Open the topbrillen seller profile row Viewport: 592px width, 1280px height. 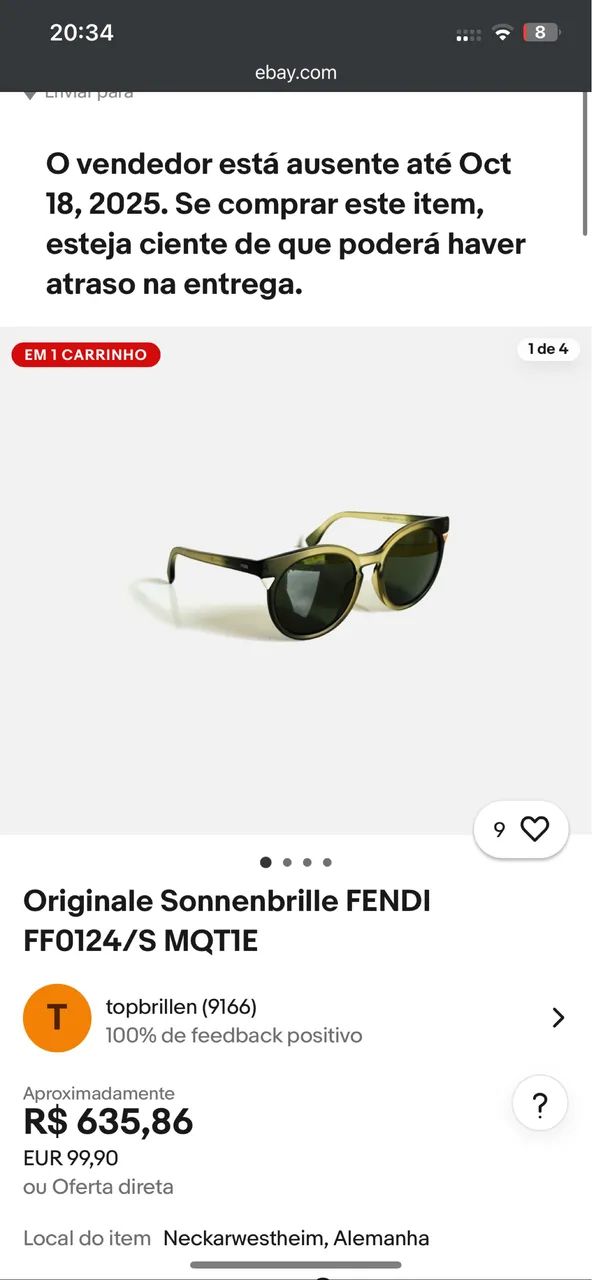point(296,1018)
